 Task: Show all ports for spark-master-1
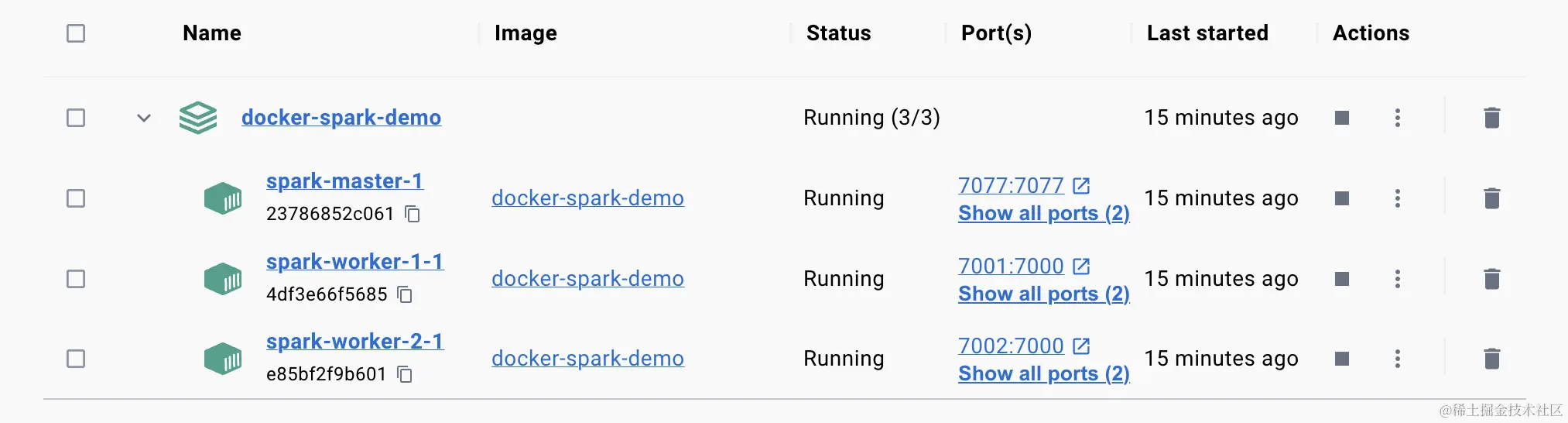point(1043,213)
